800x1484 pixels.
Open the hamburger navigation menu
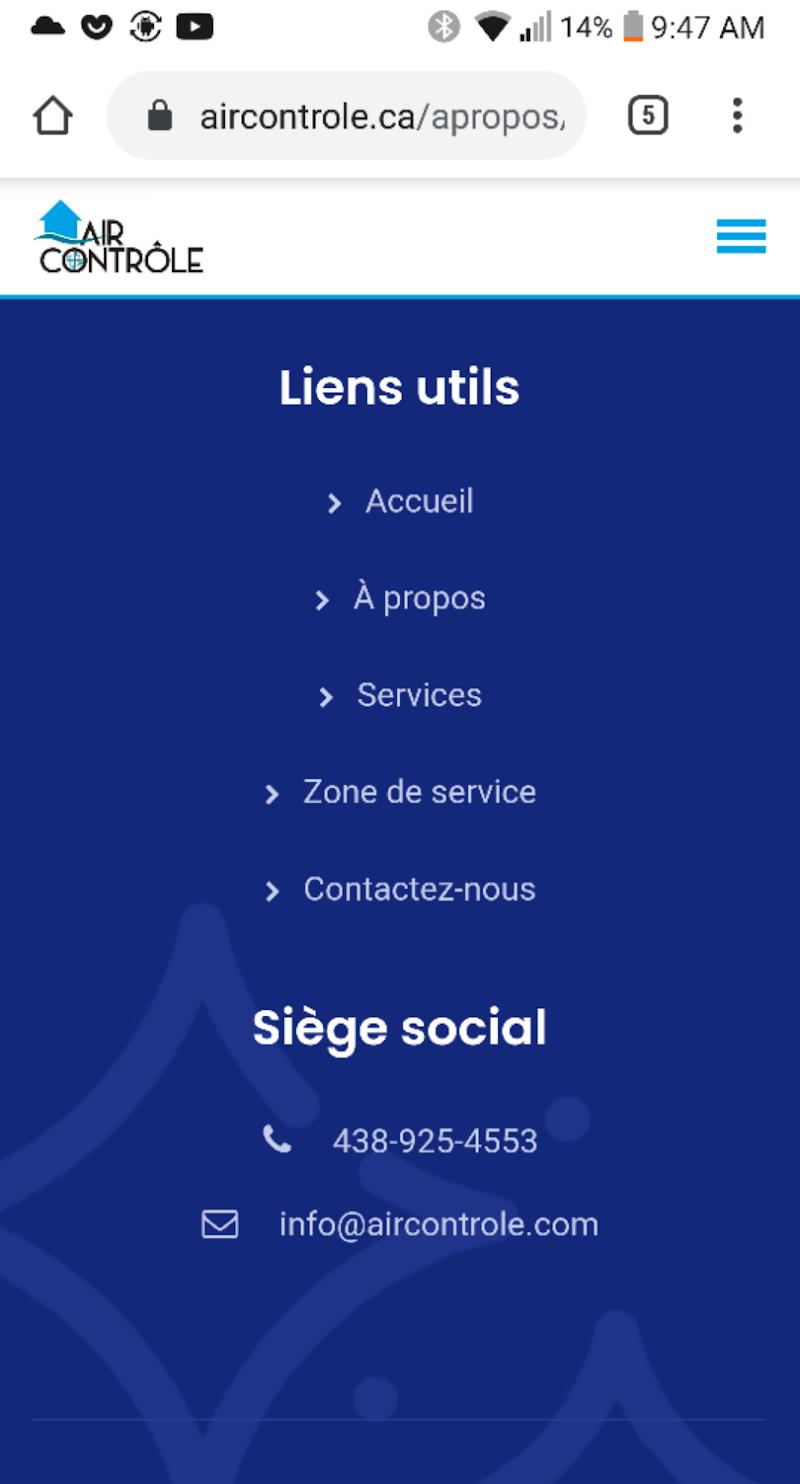pyautogui.click(x=741, y=237)
